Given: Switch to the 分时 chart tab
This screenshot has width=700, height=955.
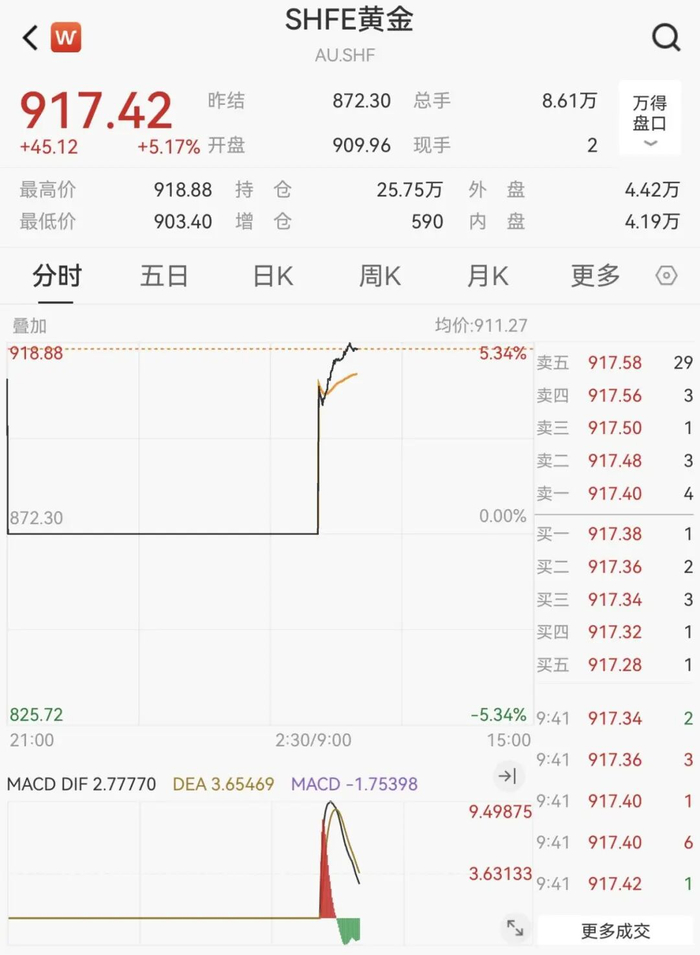Looking at the screenshot, I should pos(57,276).
